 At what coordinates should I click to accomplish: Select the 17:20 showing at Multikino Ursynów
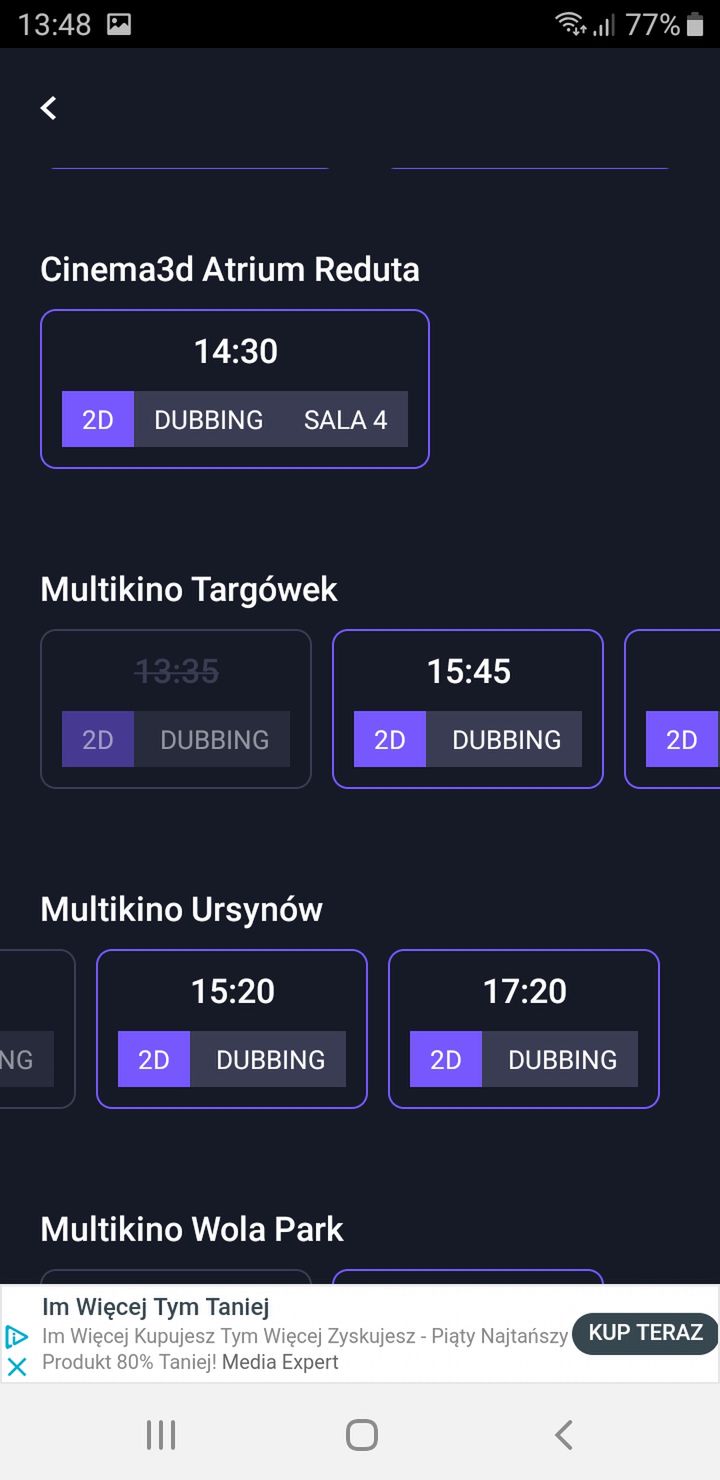(524, 1029)
